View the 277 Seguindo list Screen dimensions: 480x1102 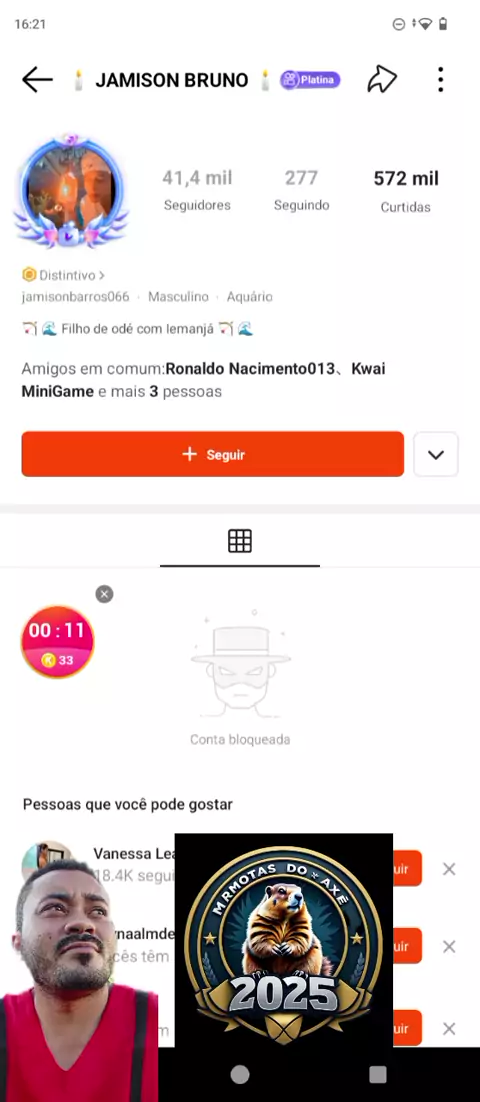(x=301, y=190)
